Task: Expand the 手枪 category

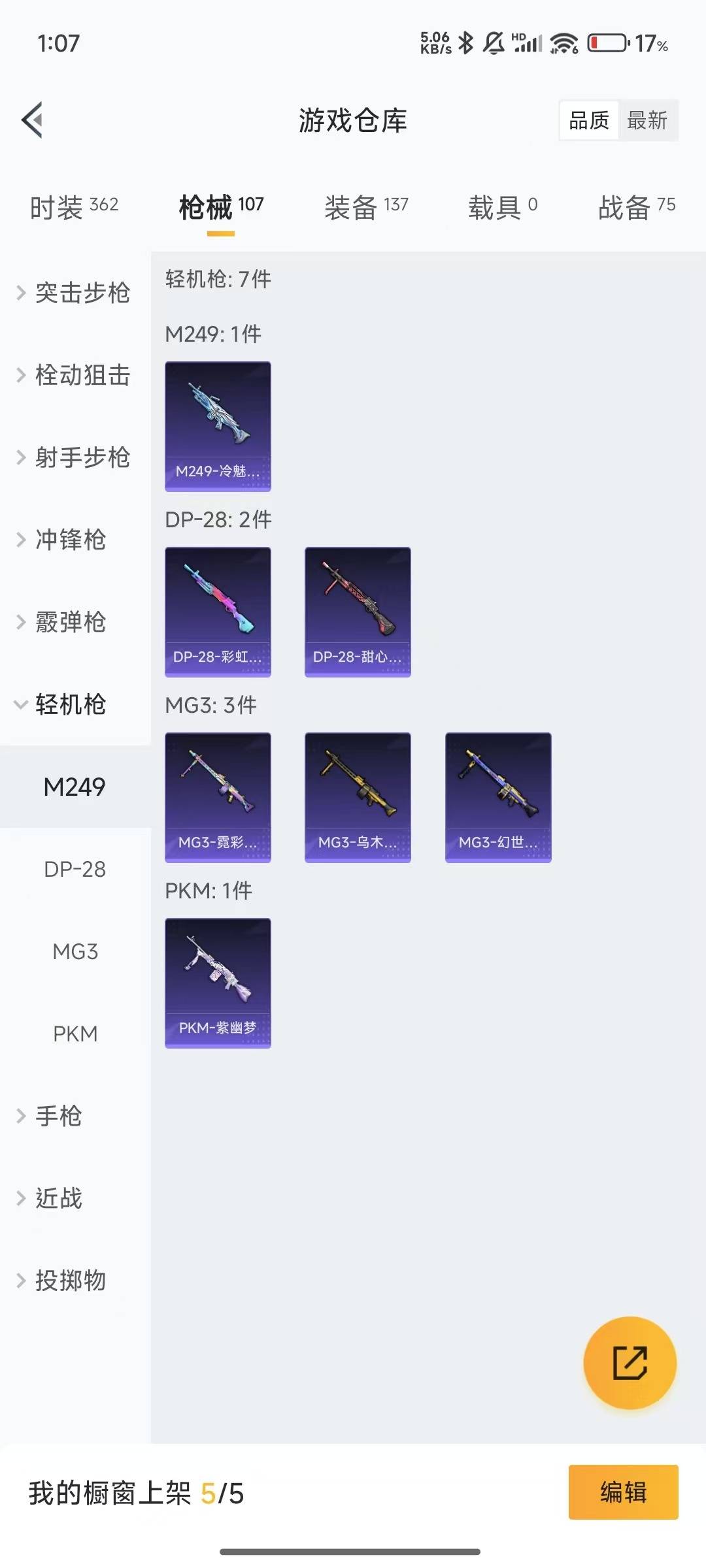Action: (58, 1116)
